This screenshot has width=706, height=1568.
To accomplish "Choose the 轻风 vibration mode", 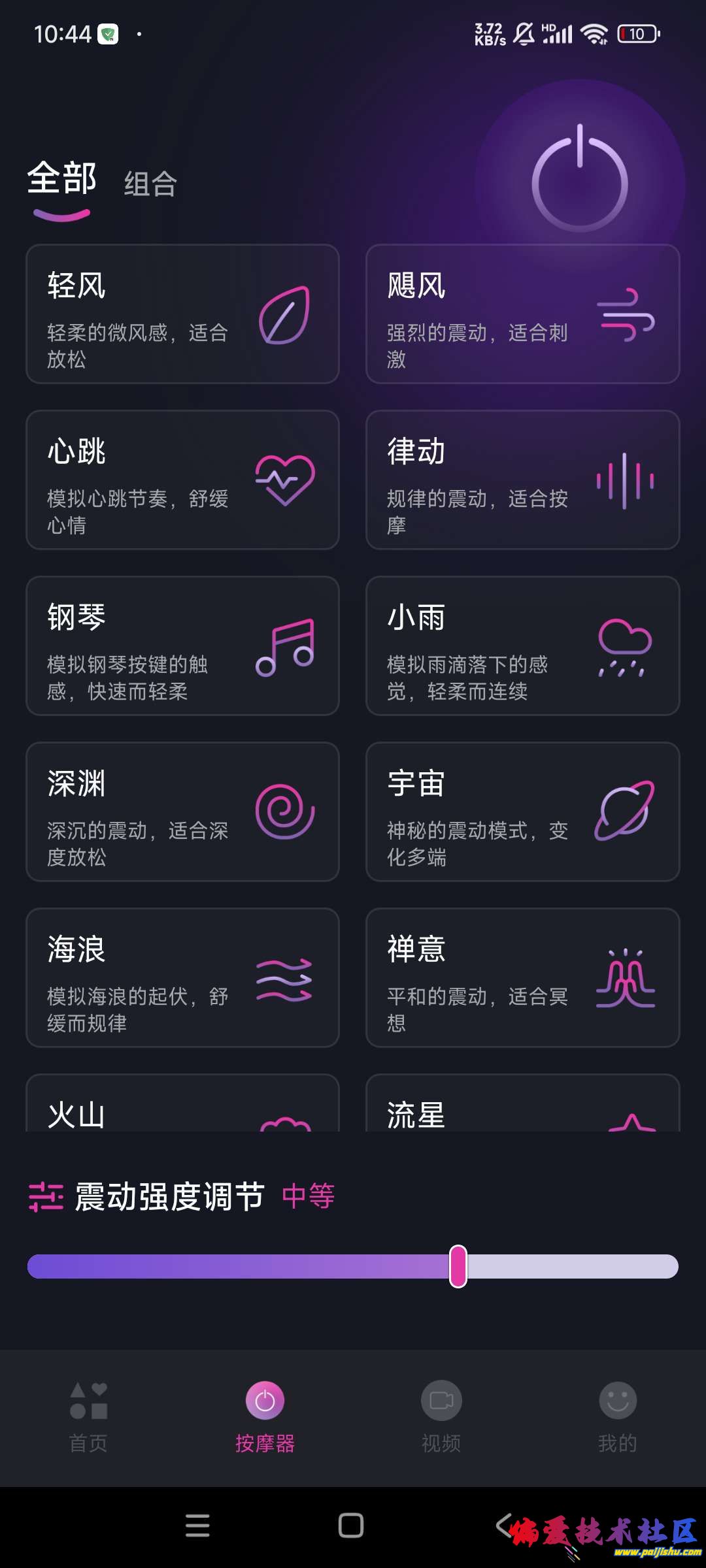I will click(182, 314).
